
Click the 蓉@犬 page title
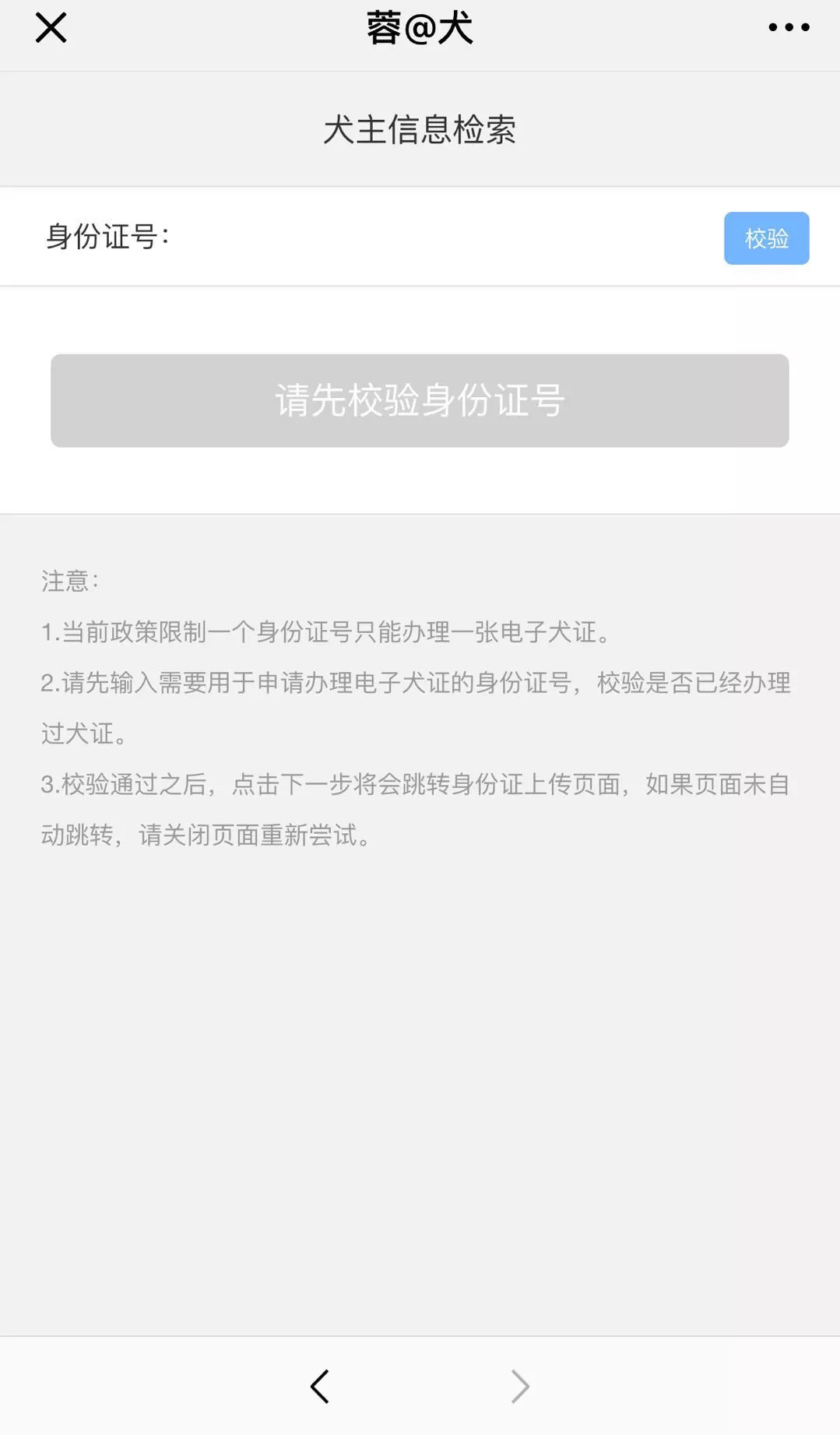click(420, 27)
